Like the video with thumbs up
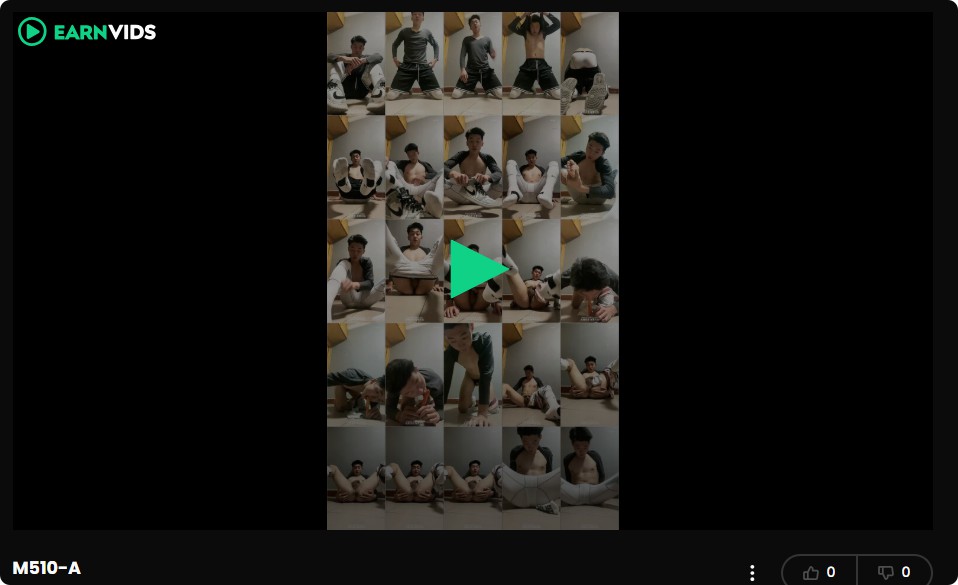Viewport: 958px width, 585px height. coord(818,572)
